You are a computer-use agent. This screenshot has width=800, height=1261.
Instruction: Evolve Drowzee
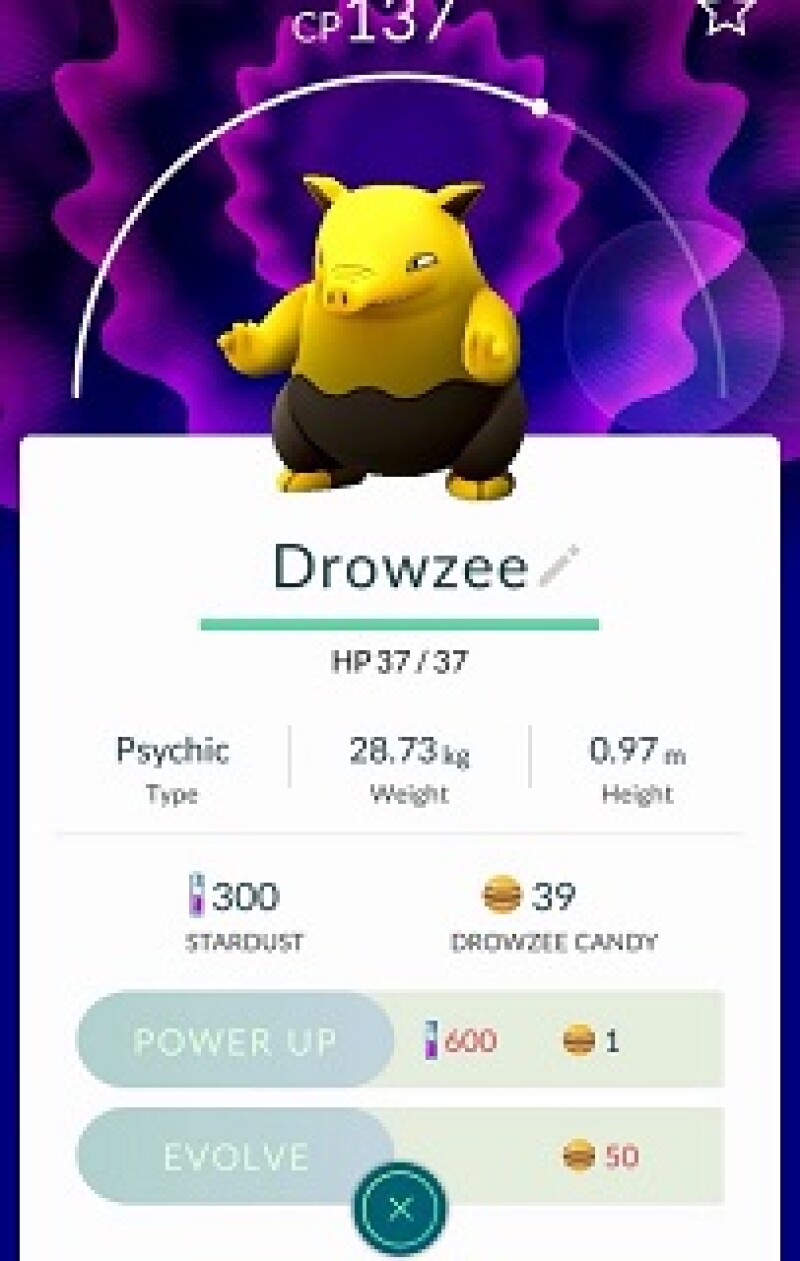tap(236, 1157)
